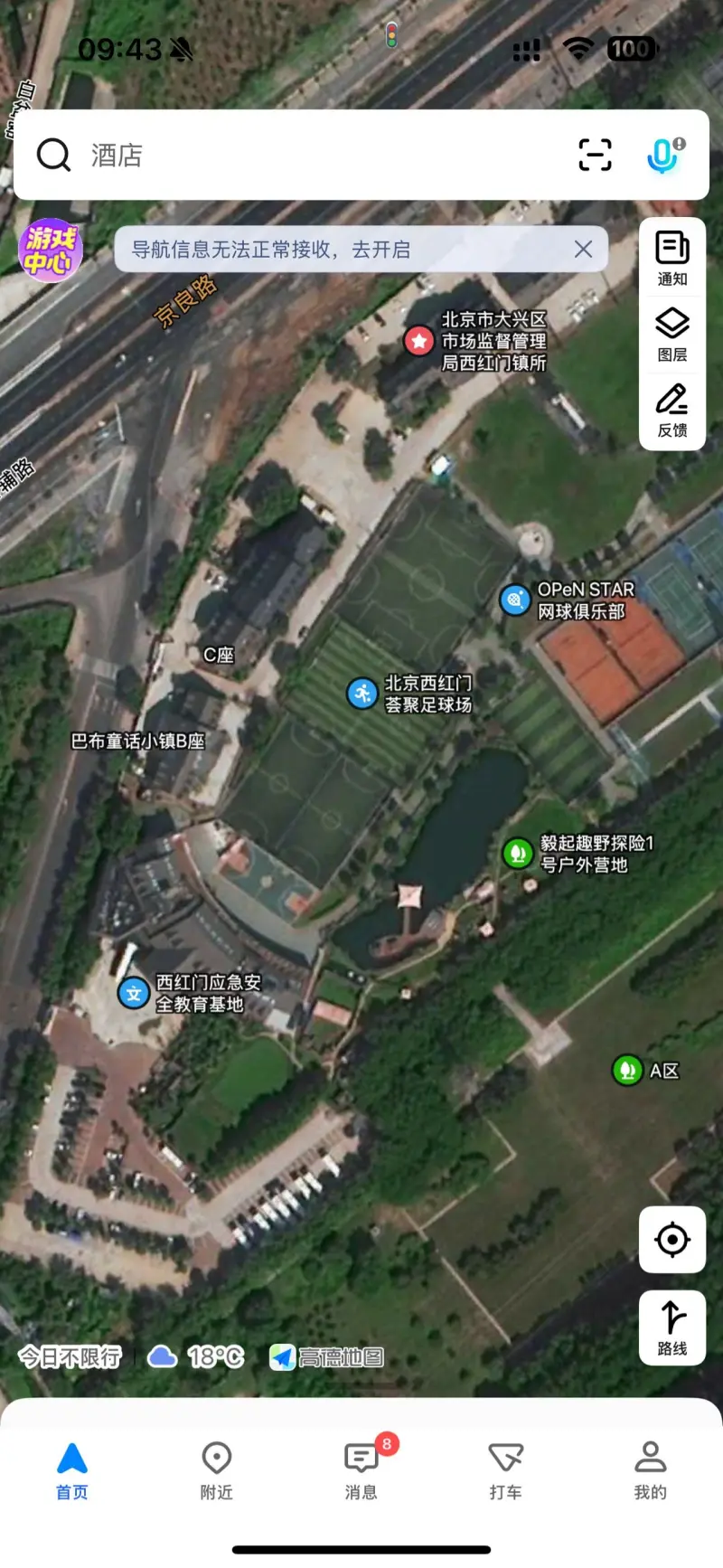Select the 西红门应急安全教育基地 map marker

[134, 993]
